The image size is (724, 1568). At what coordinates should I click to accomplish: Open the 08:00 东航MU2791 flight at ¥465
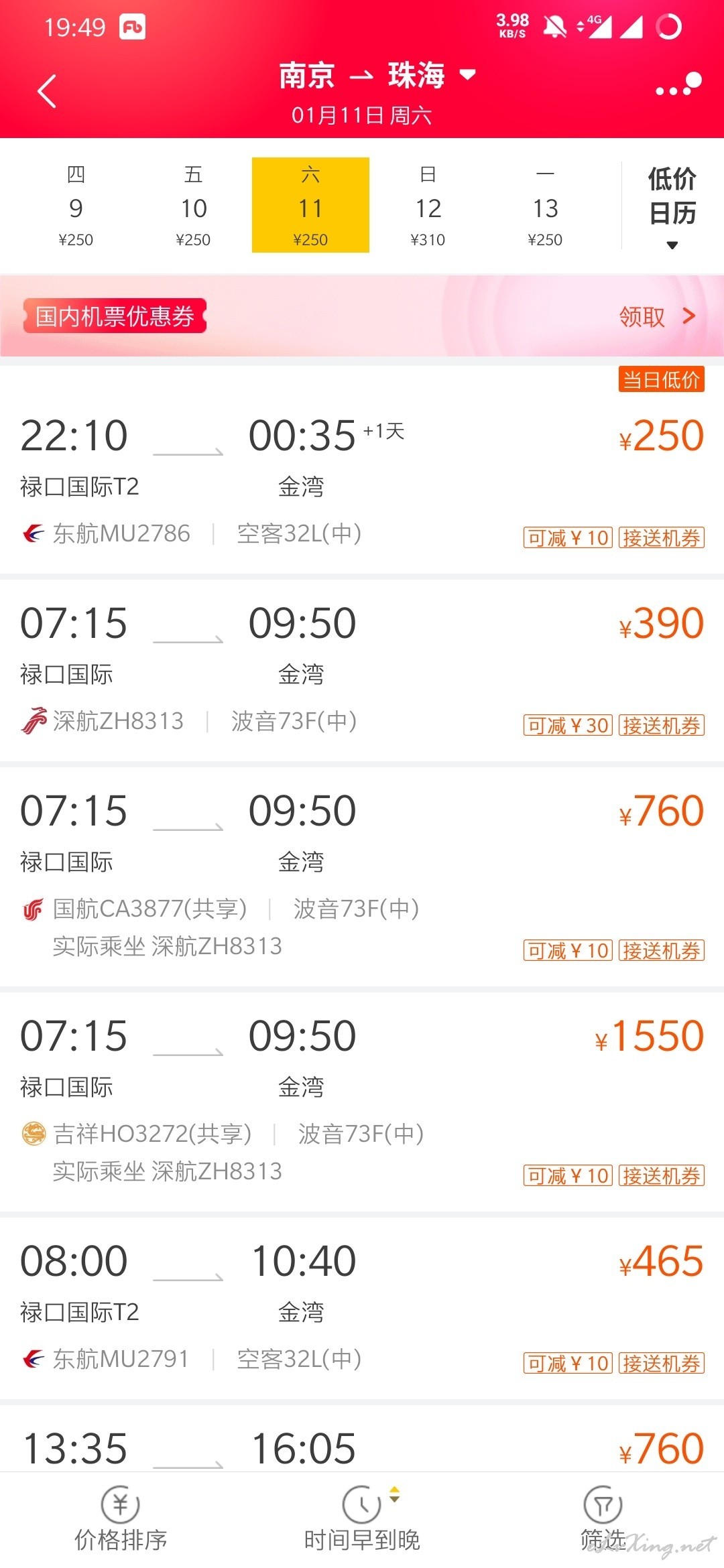click(362, 1309)
